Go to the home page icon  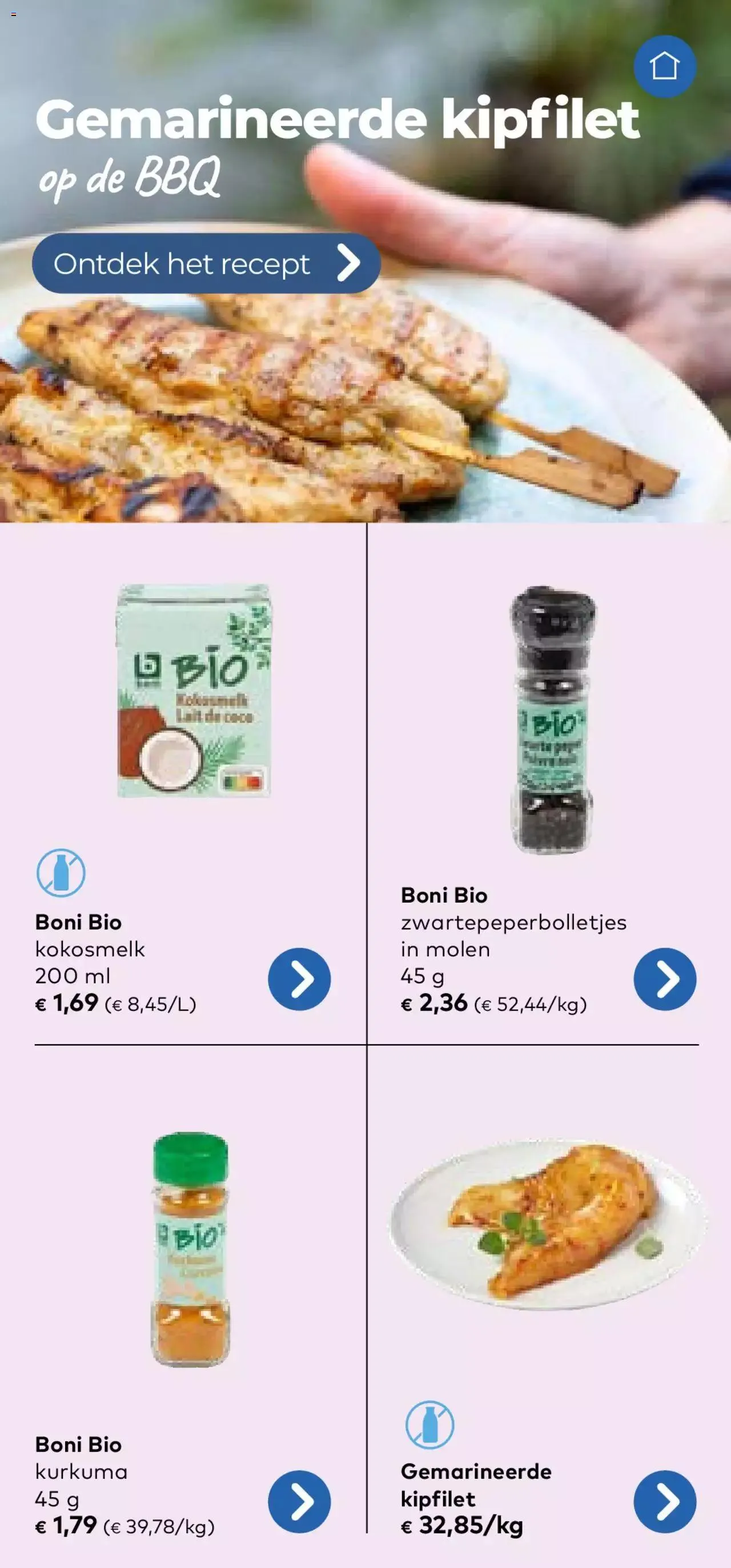click(665, 66)
